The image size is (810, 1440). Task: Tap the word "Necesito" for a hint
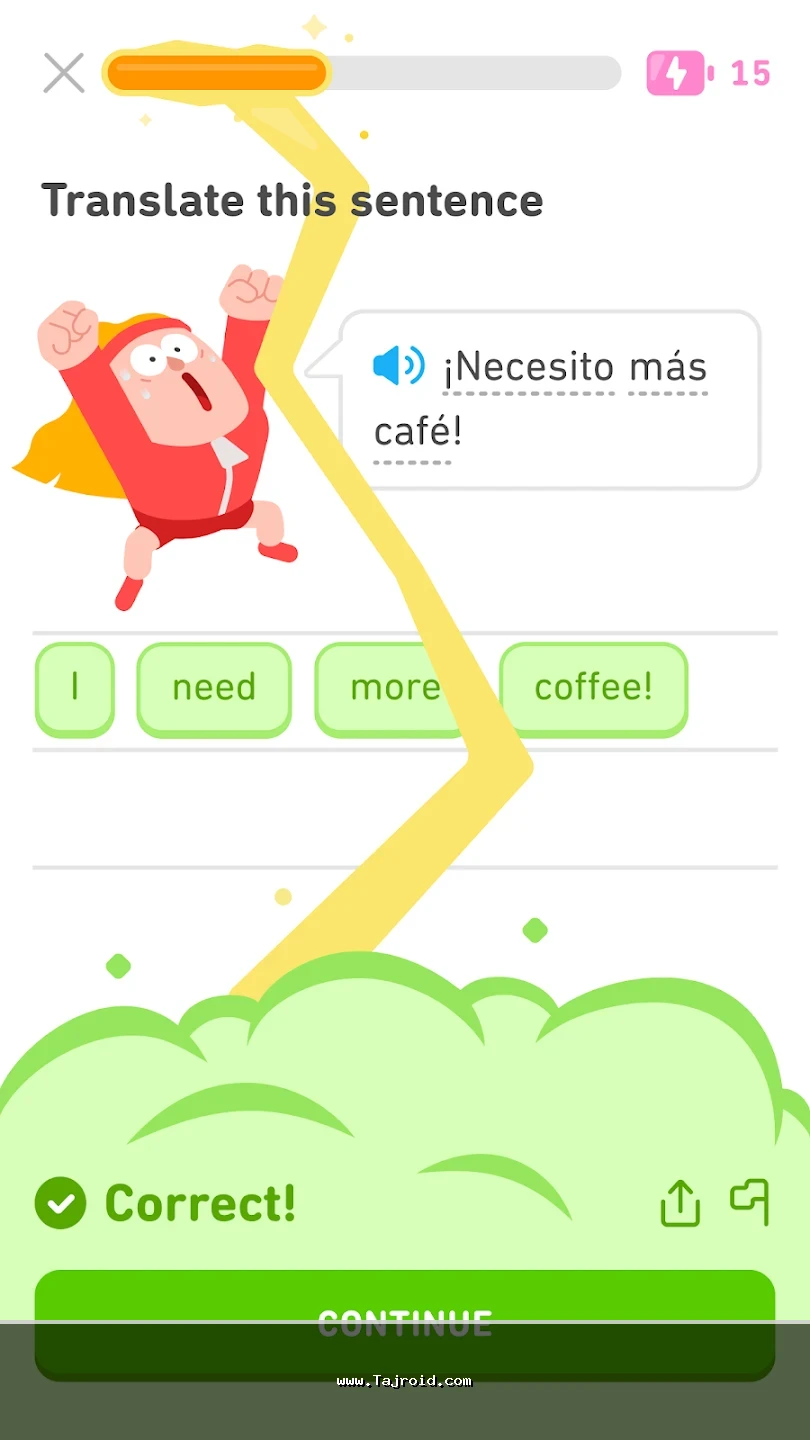click(x=529, y=368)
